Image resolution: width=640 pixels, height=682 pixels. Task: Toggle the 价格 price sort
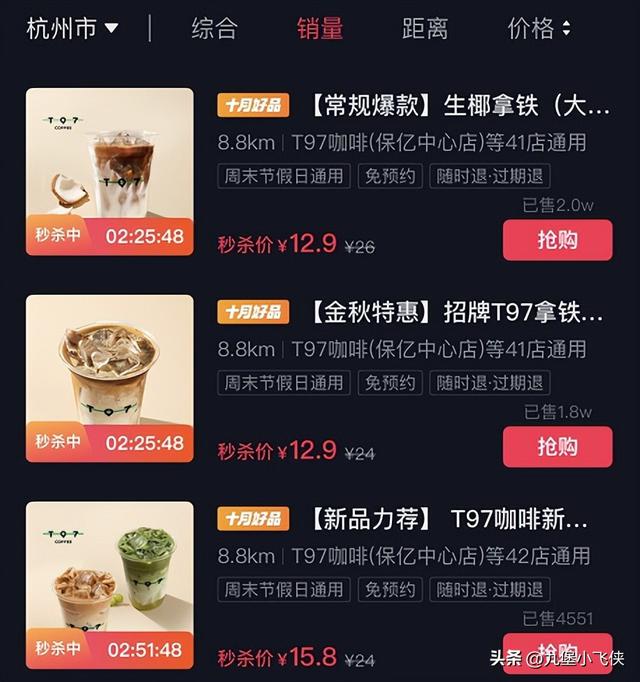pos(539,28)
